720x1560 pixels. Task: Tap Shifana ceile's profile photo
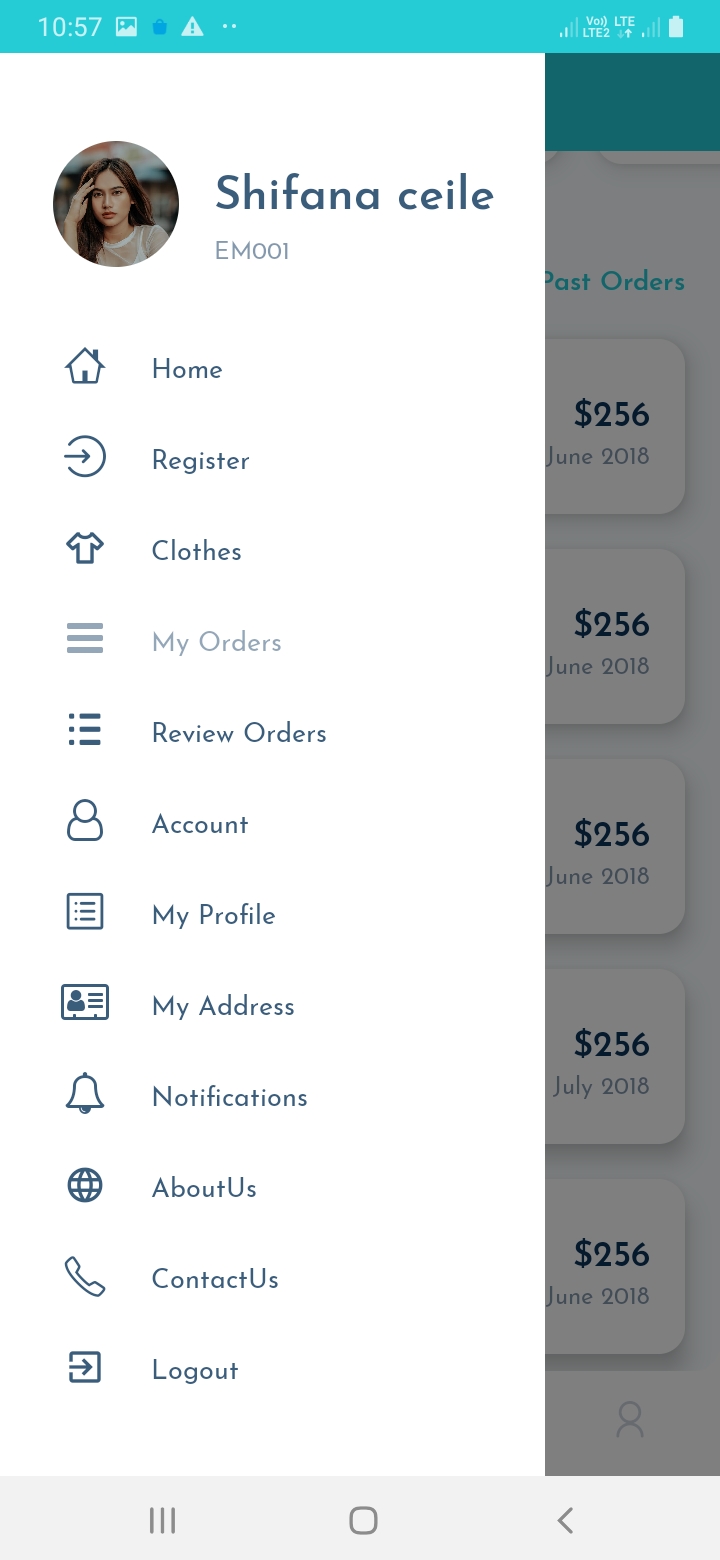click(116, 204)
